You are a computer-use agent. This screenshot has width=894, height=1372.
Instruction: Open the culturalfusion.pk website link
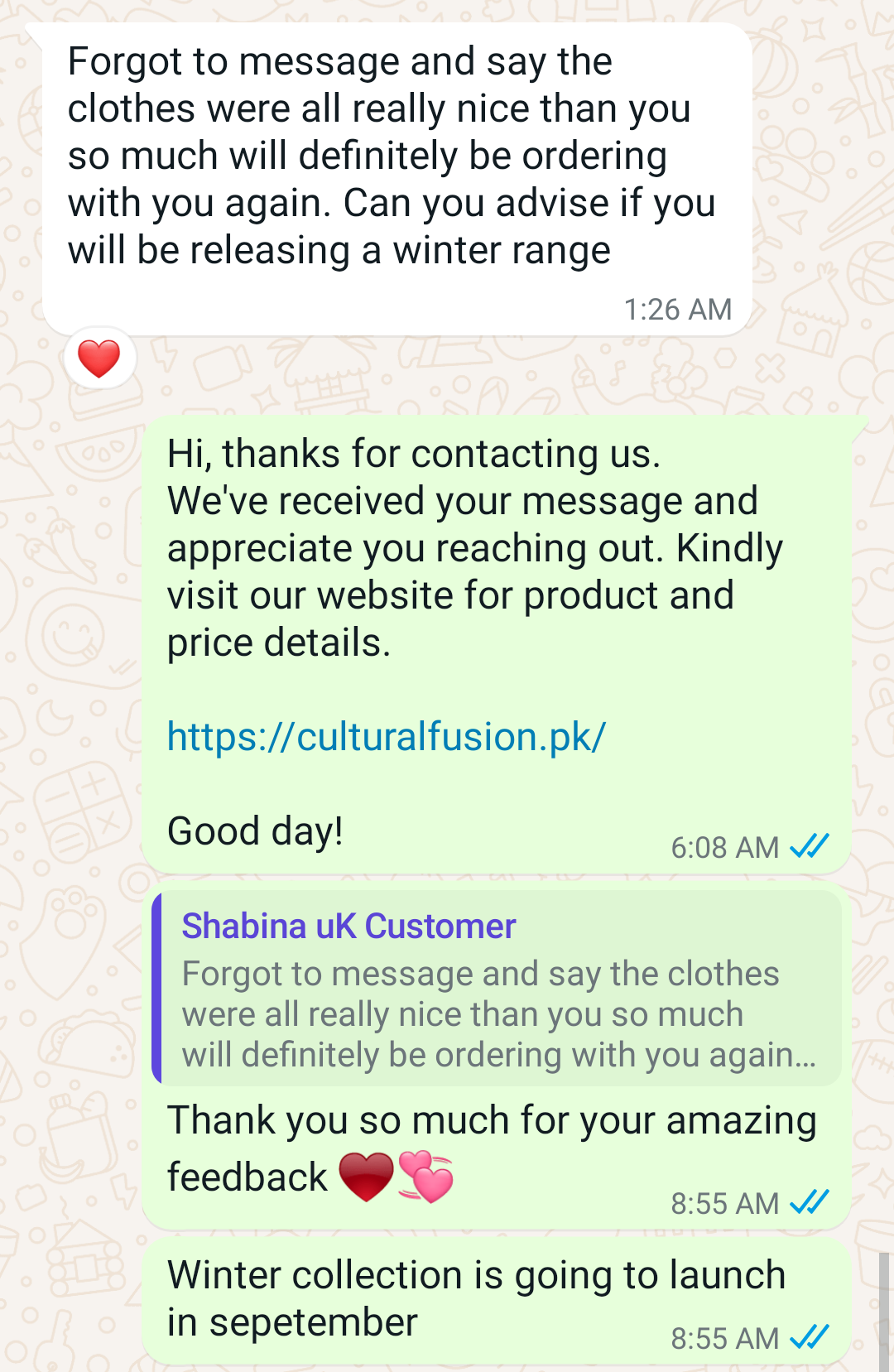(386, 736)
